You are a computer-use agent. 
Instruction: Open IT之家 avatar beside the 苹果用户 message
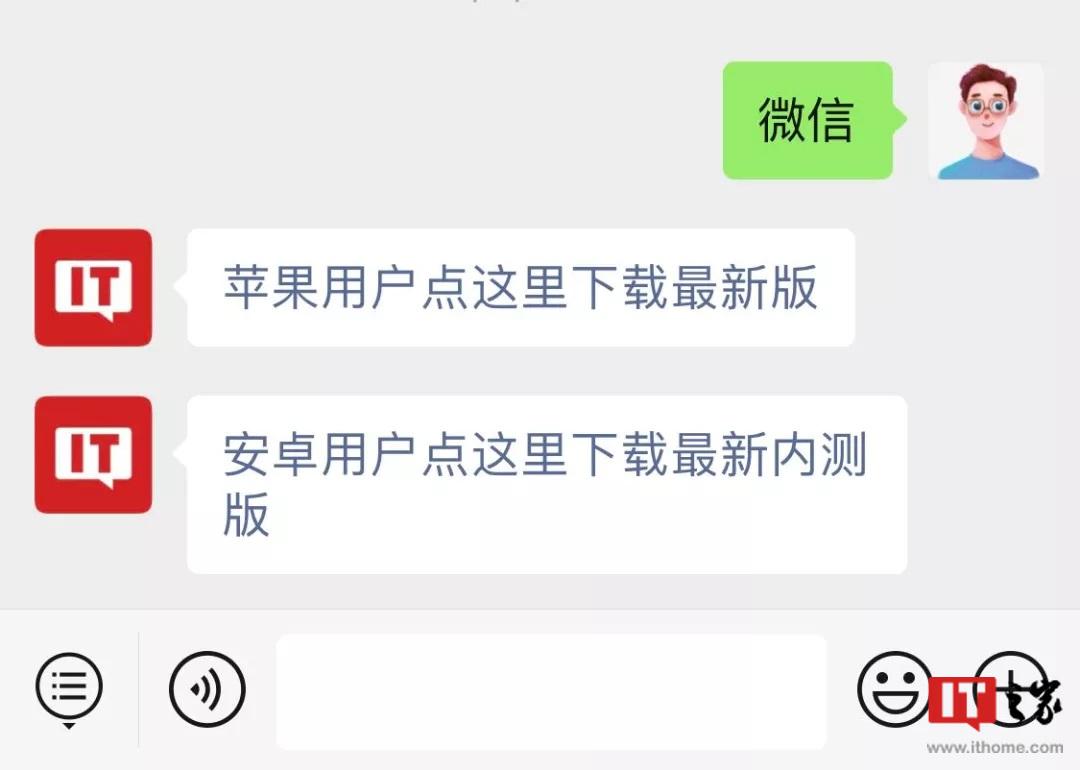point(93,288)
